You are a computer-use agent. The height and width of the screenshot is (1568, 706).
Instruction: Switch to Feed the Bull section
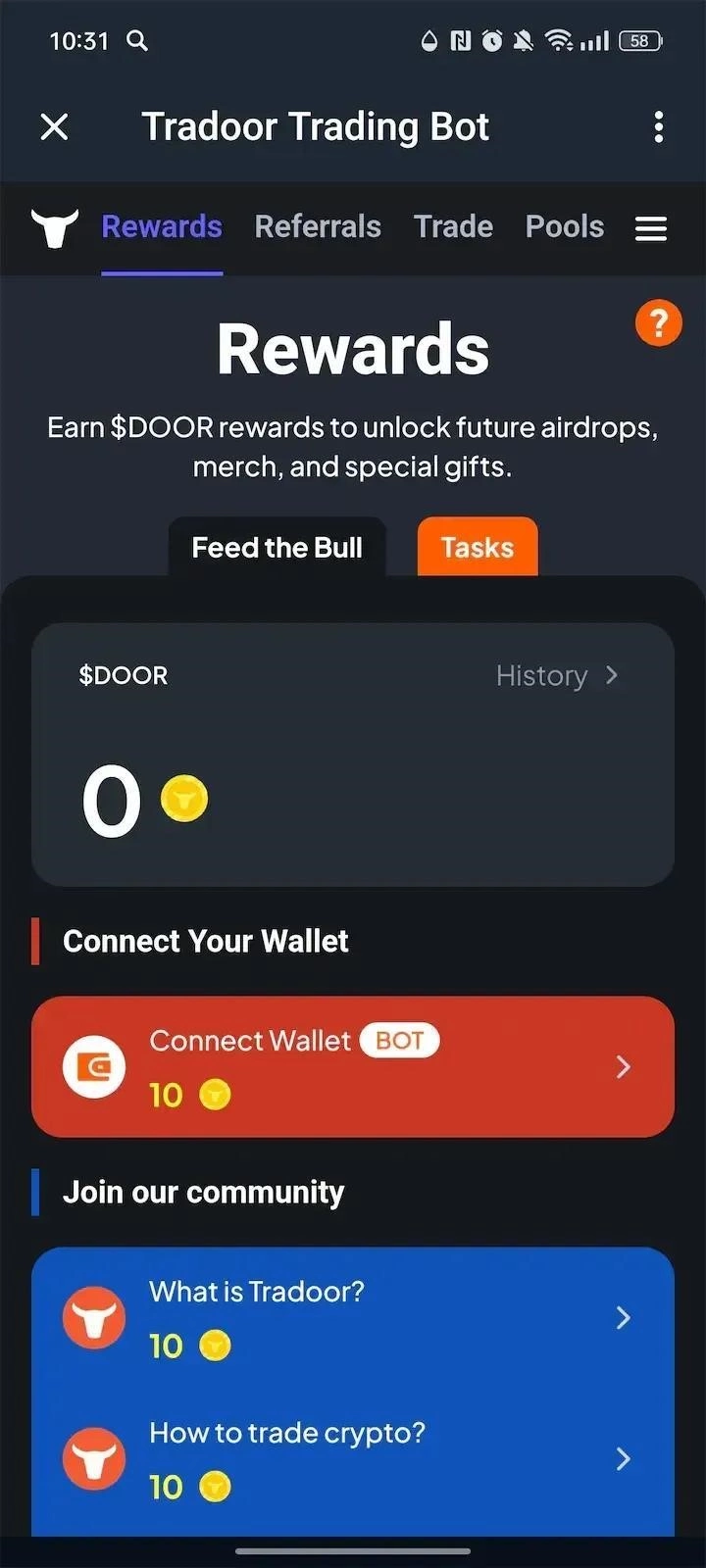tap(277, 547)
